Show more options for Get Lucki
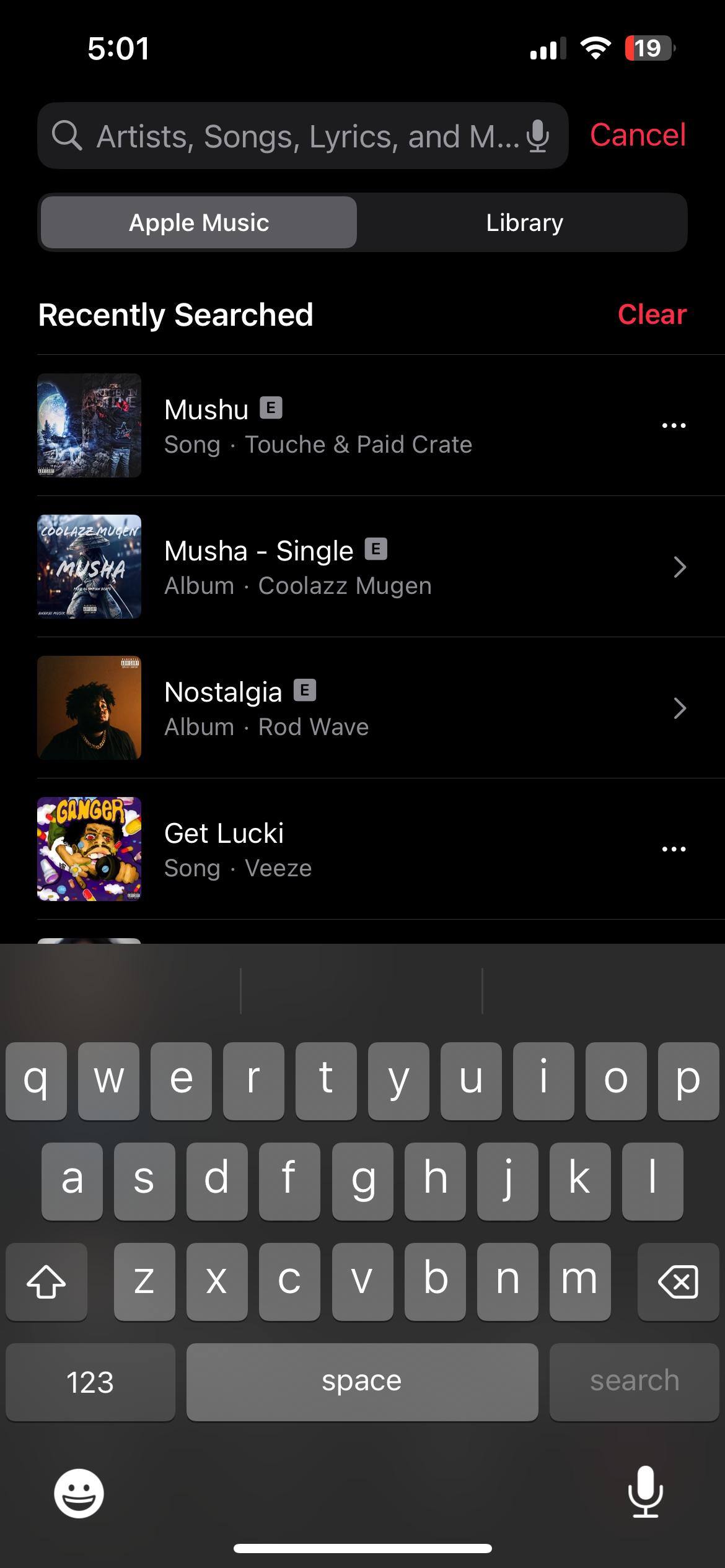725x1568 pixels. (674, 850)
